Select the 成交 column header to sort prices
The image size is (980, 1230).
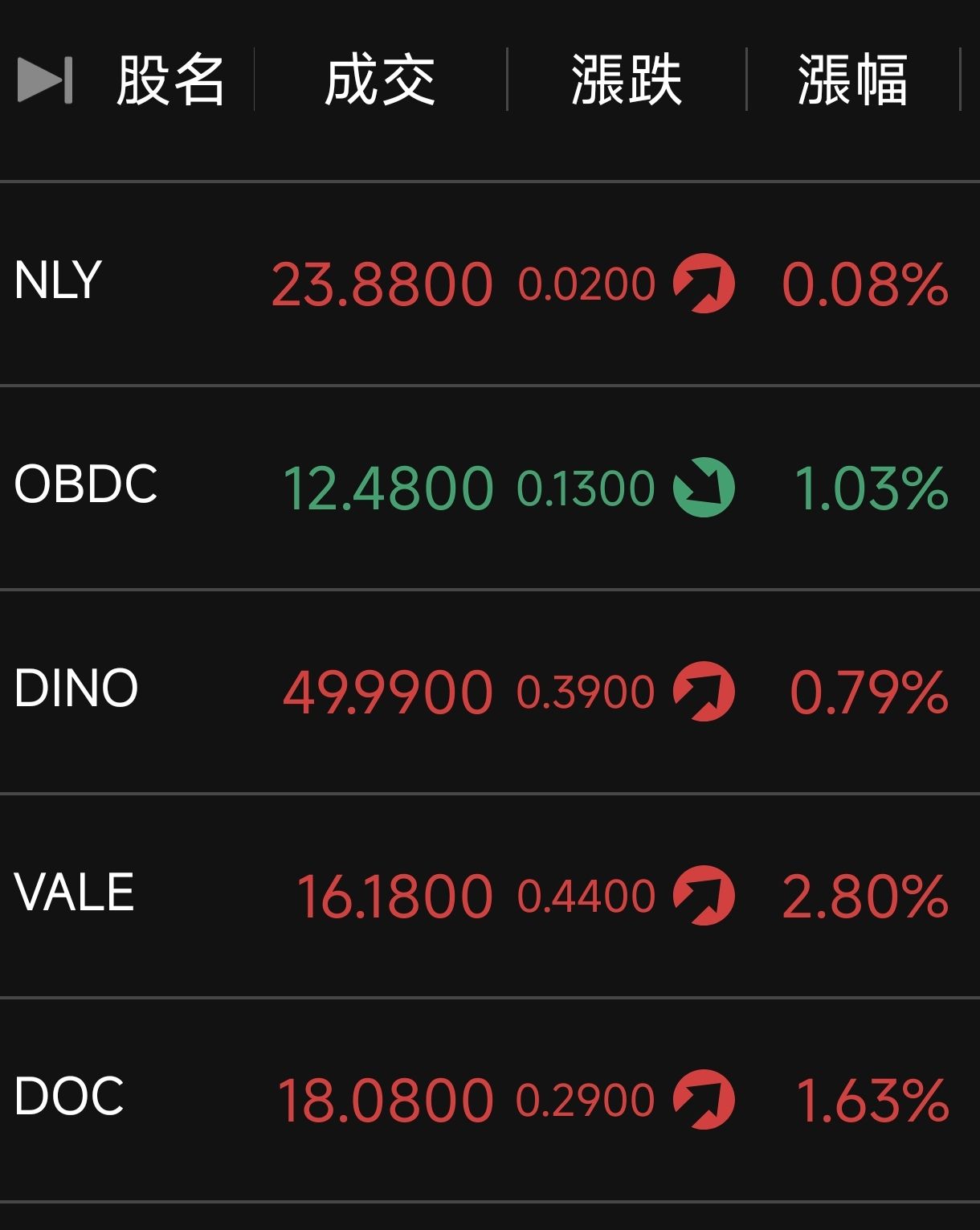click(x=380, y=80)
